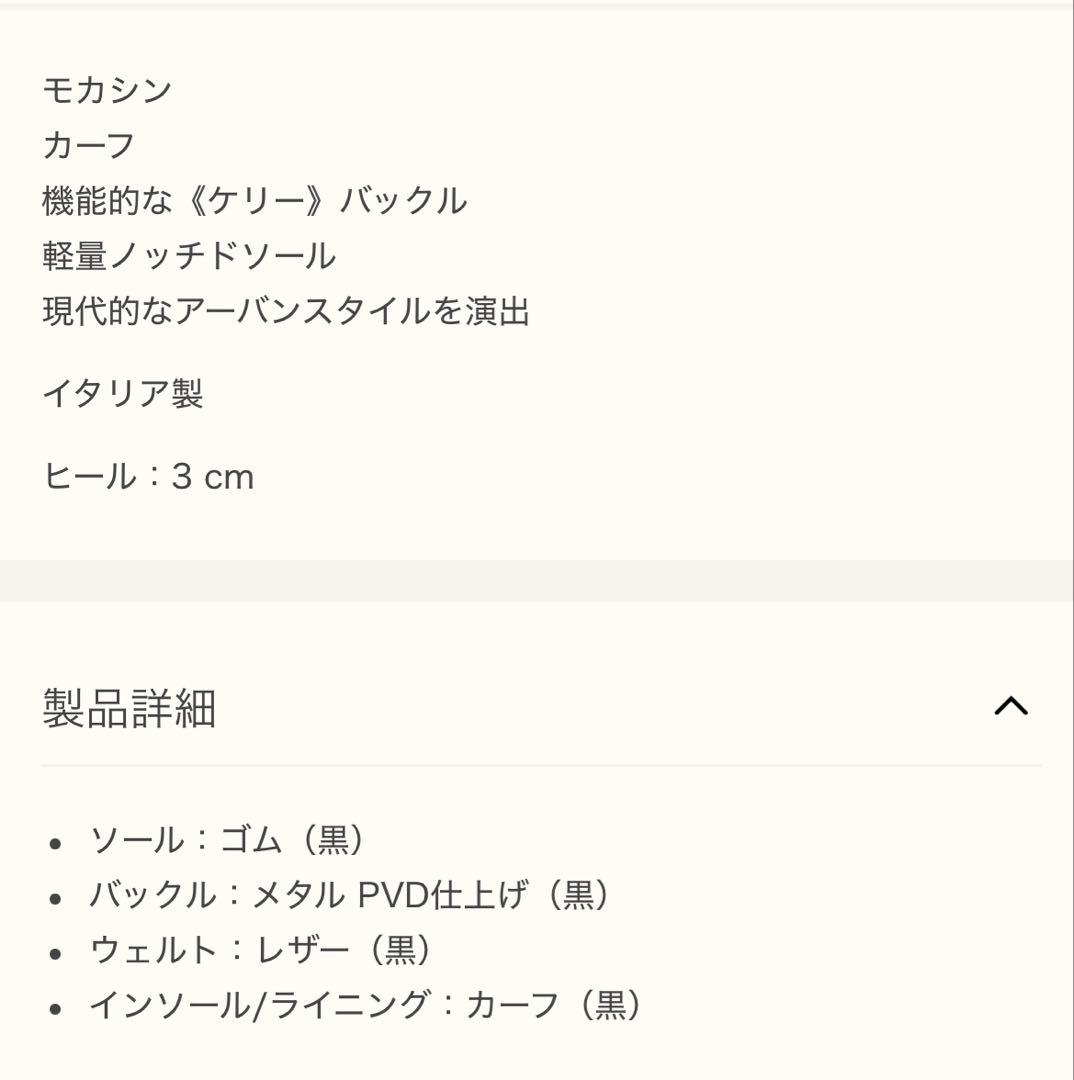The width and height of the screenshot is (1074, 1080).
Task: Click the bullet beside インソール entry
Action: click(x=56, y=1004)
